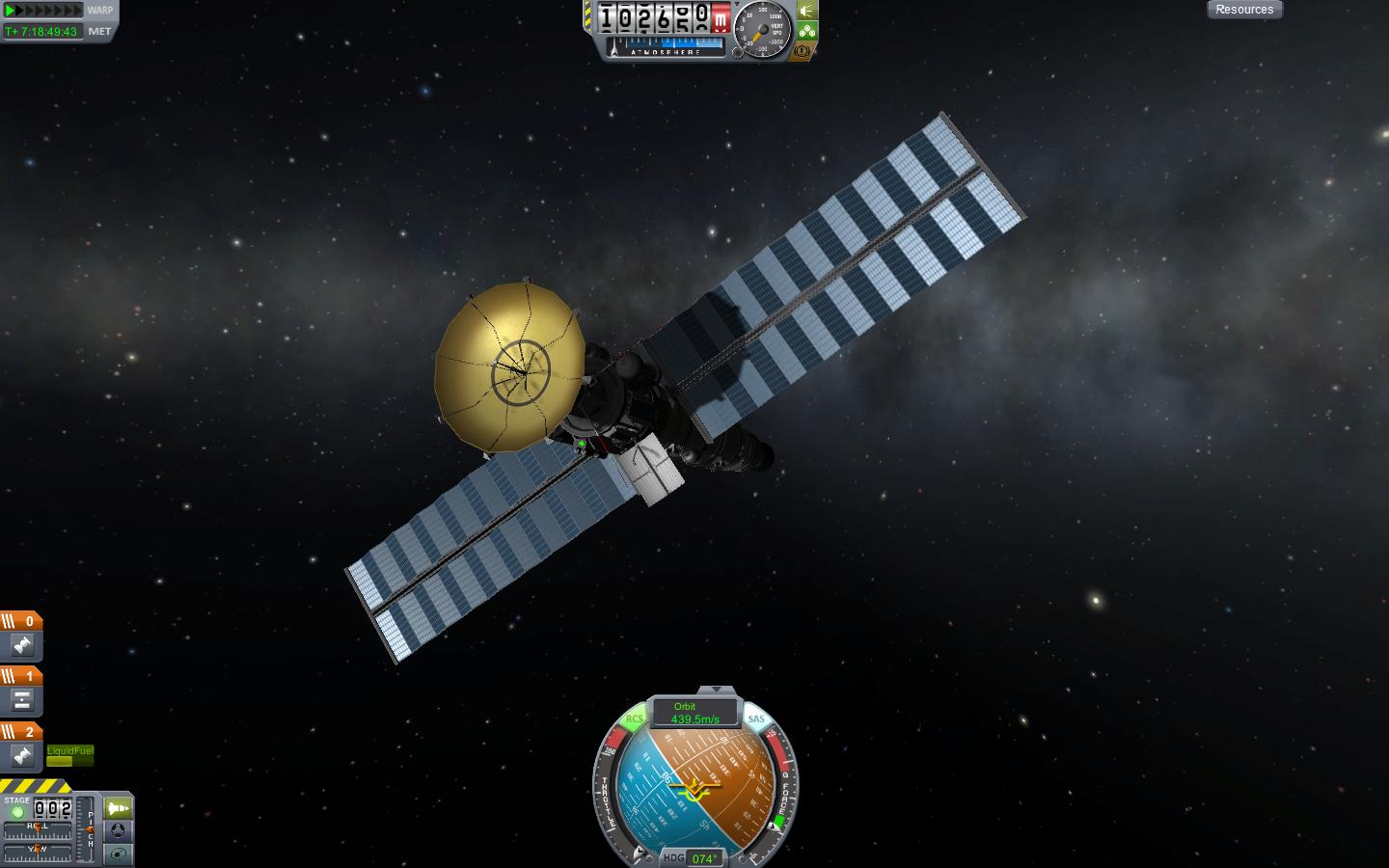Image resolution: width=1389 pixels, height=868 pixels.
Task: Toggle the lights action icon
Action: (806, 11)
